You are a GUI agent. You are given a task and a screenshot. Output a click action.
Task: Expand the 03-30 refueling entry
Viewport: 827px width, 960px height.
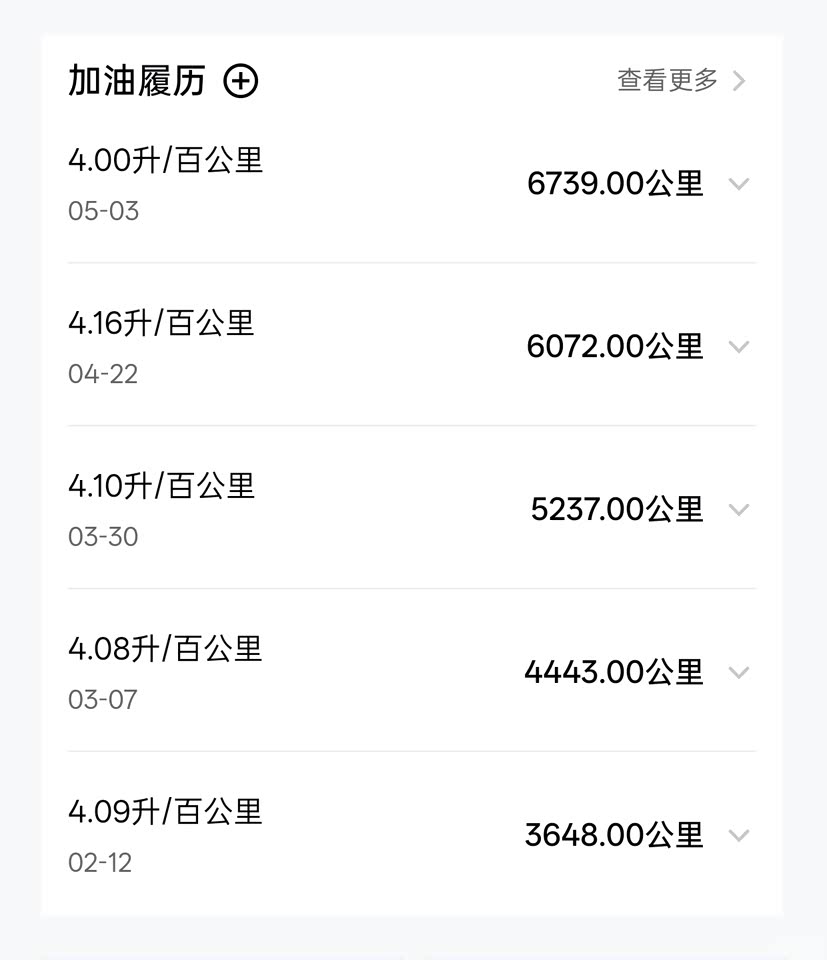coord(739,510)
